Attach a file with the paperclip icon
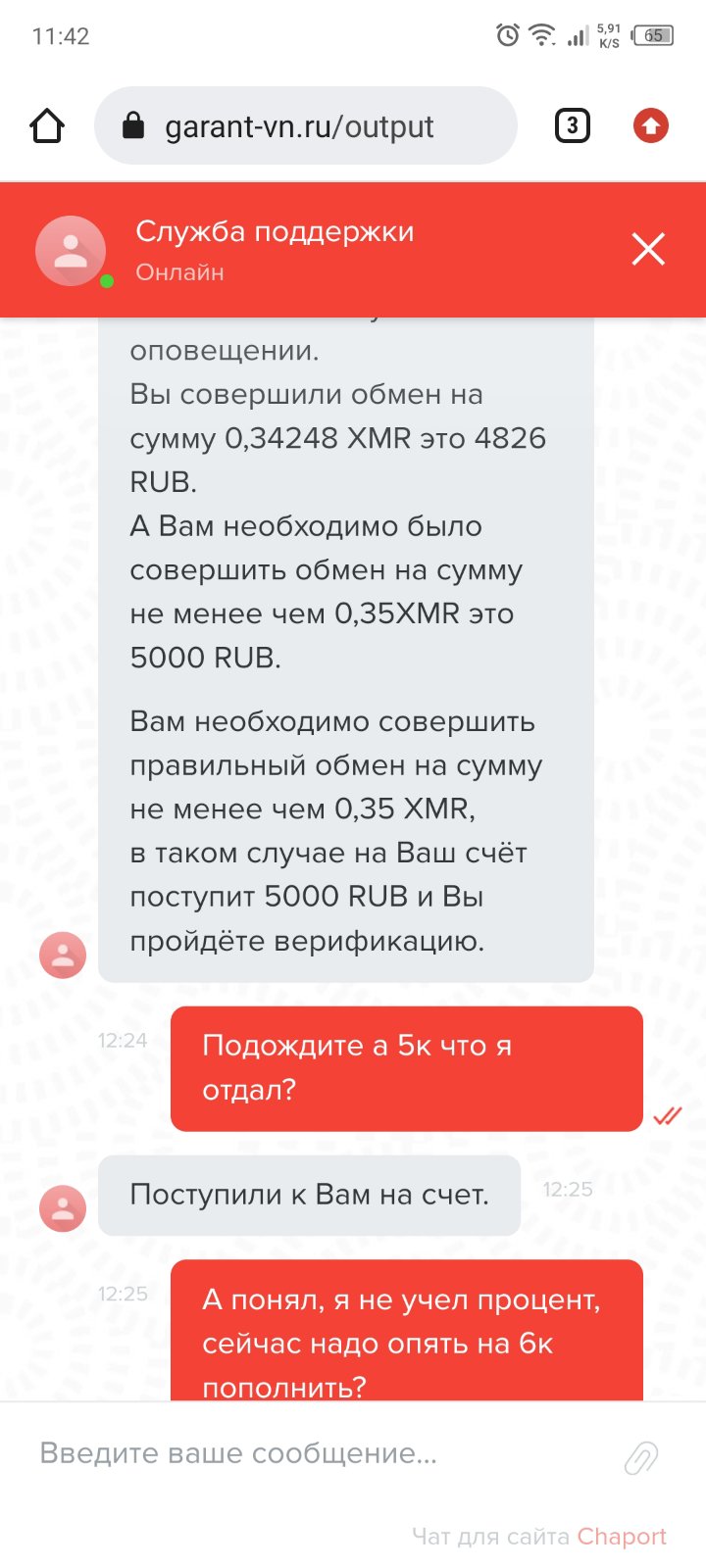This screenshot has width=706, height=1568. tap(641, 1457)
